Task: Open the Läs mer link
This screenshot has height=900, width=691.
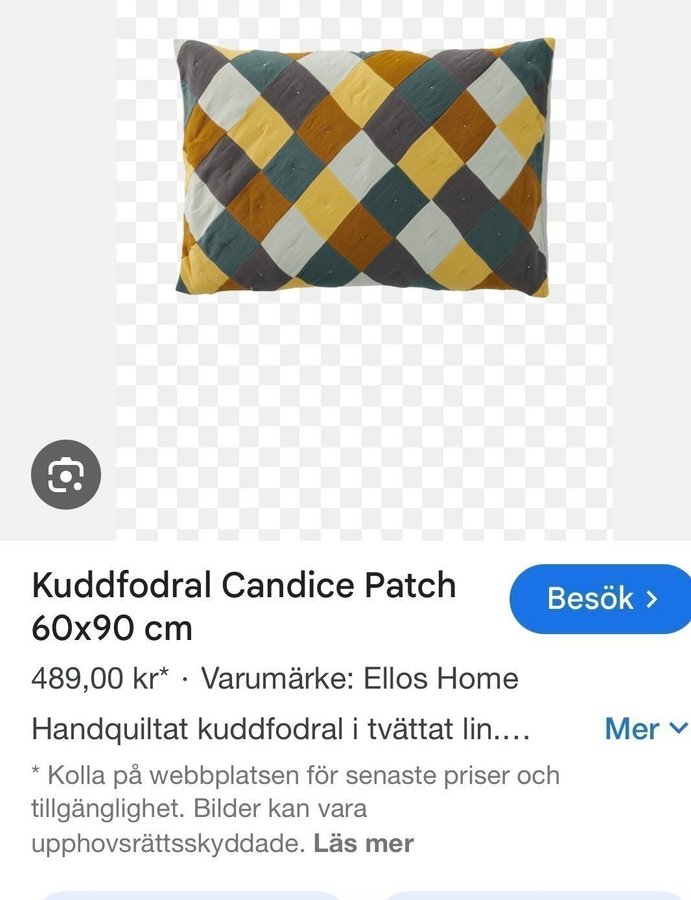Action: 364,843
